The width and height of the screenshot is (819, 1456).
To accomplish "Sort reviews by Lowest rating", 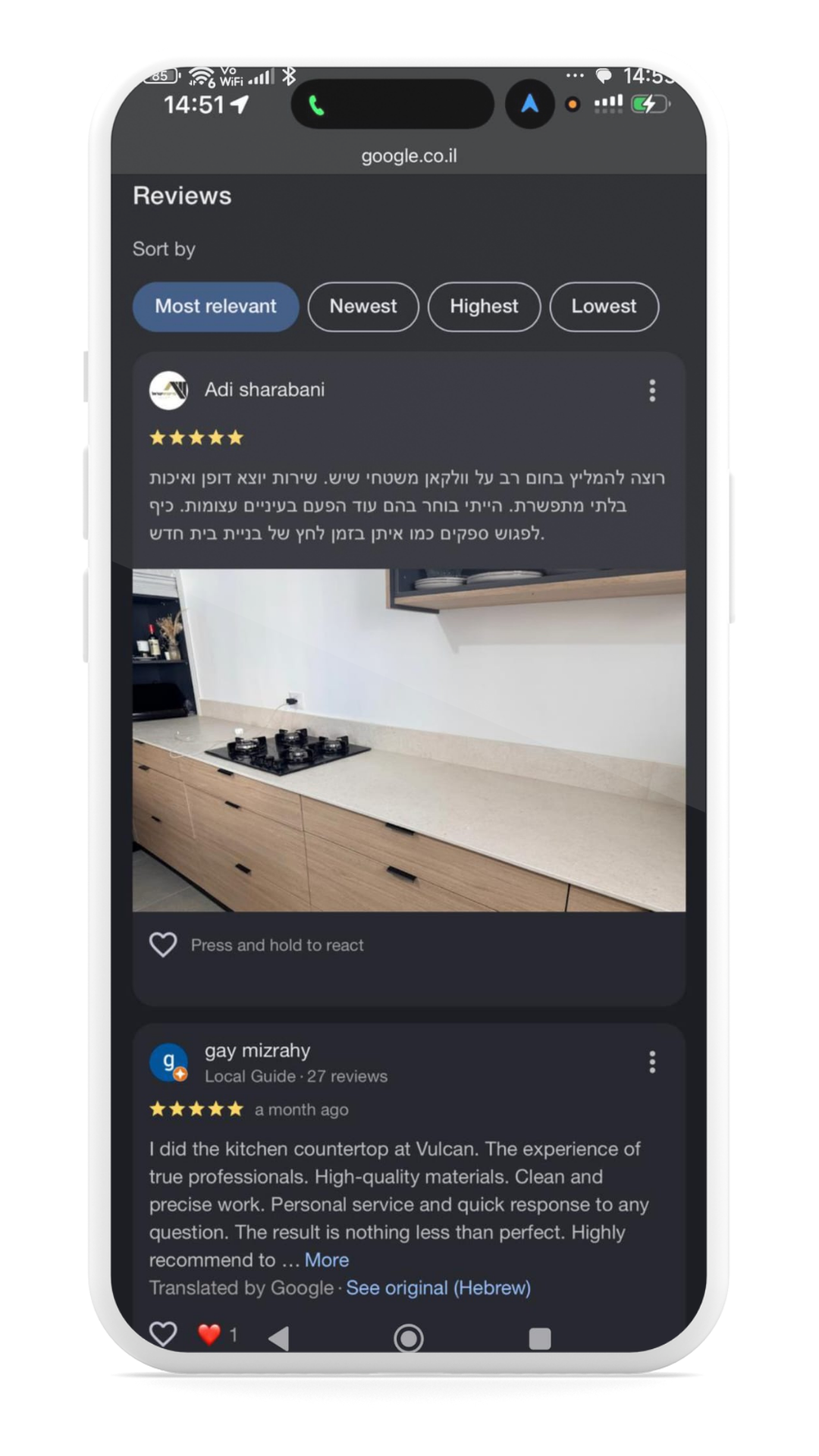I will click(604, 306).
